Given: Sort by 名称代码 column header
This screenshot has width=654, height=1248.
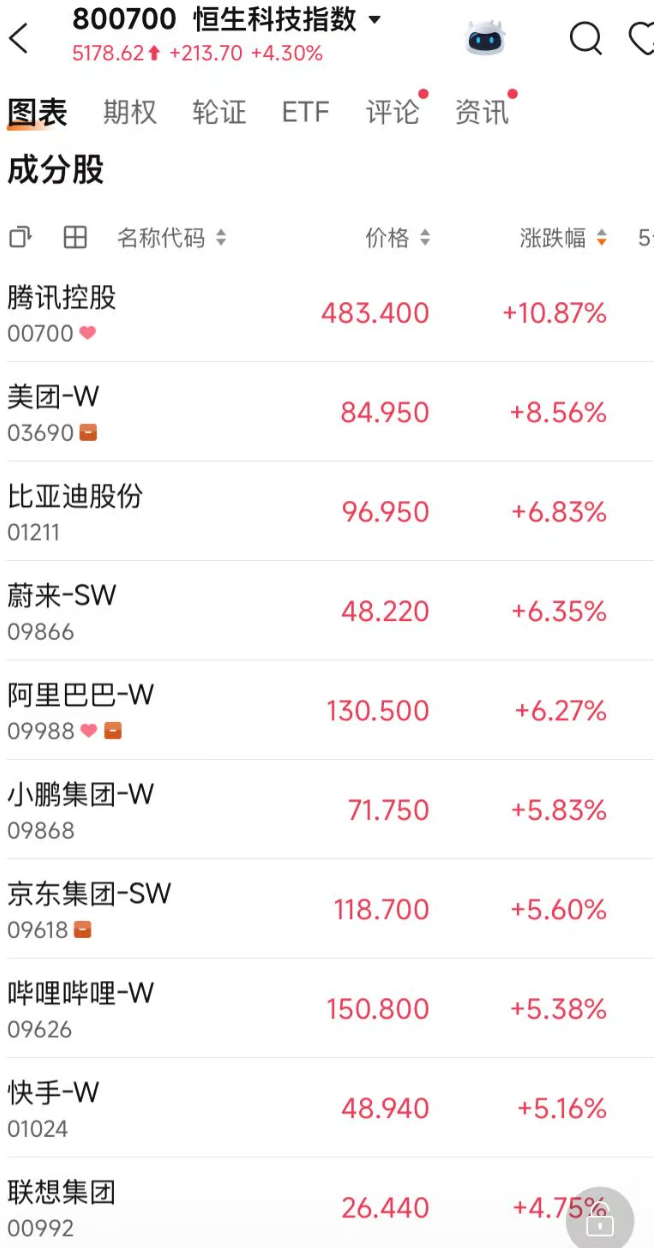Looking at the screenshot, I should tap(172, 238).
